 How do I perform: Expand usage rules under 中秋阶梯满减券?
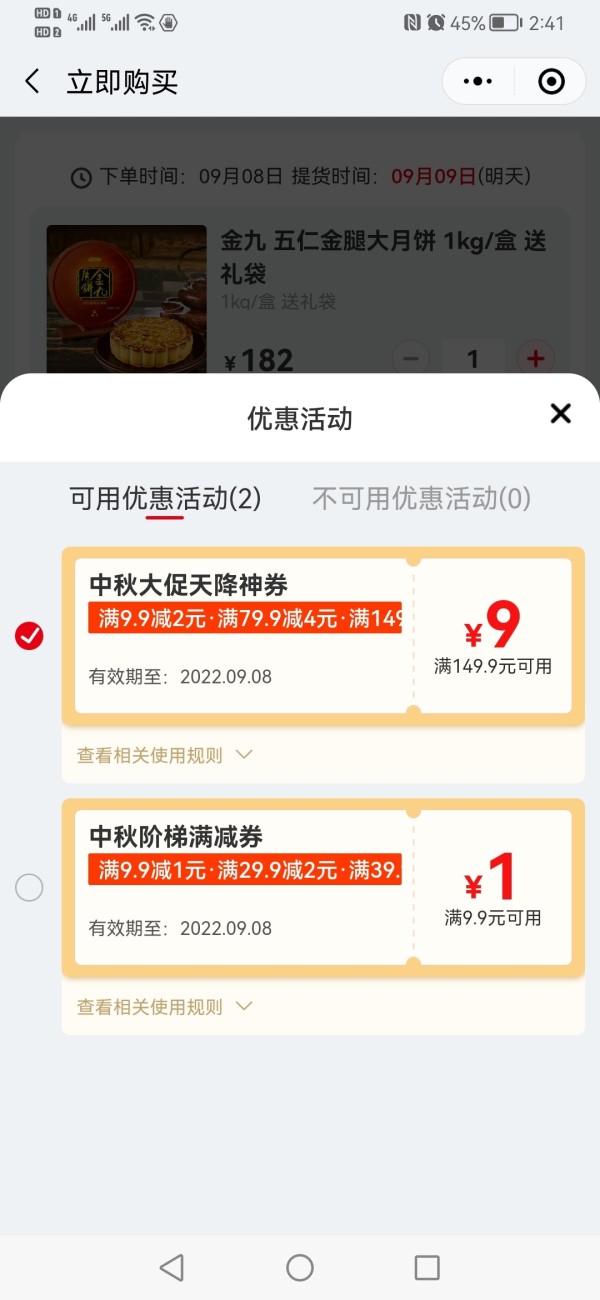click(x=165, y=1007)
